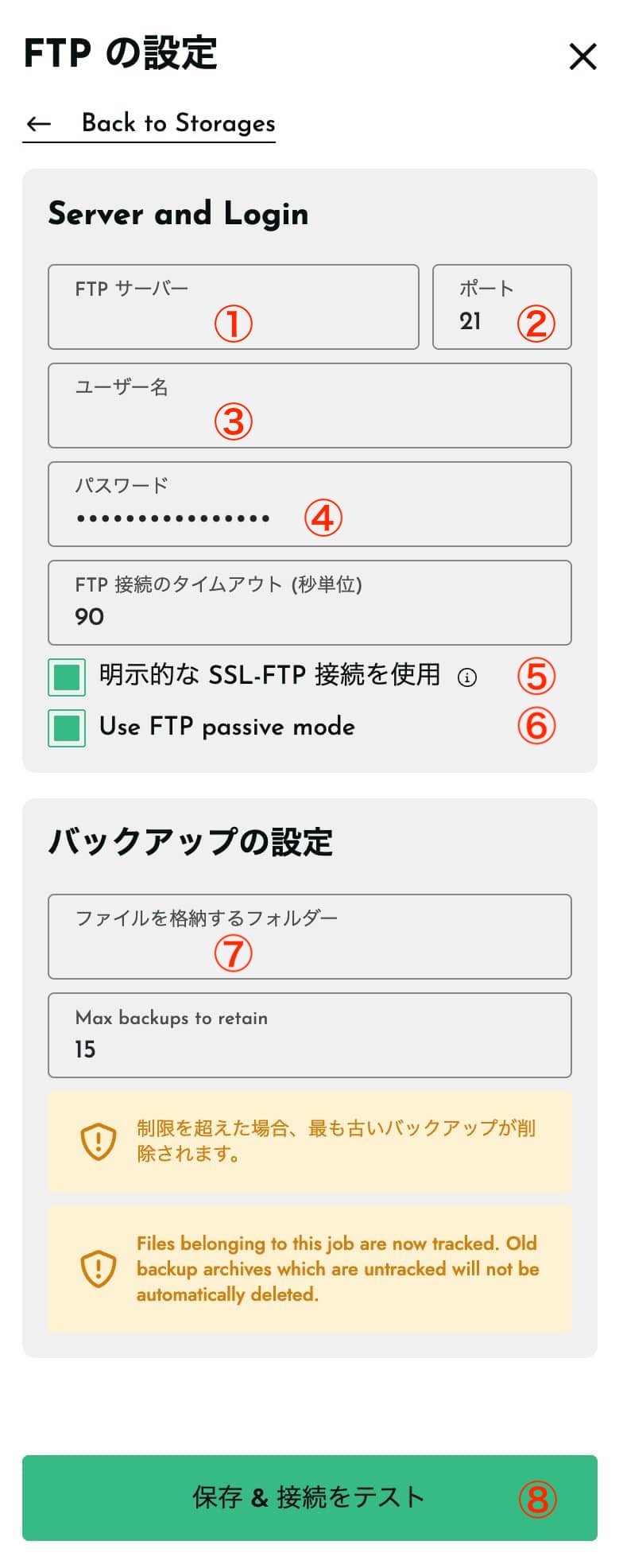Select the パスワード field
The height and width of the screenshot is (1568, 623).
coord(309,504)
